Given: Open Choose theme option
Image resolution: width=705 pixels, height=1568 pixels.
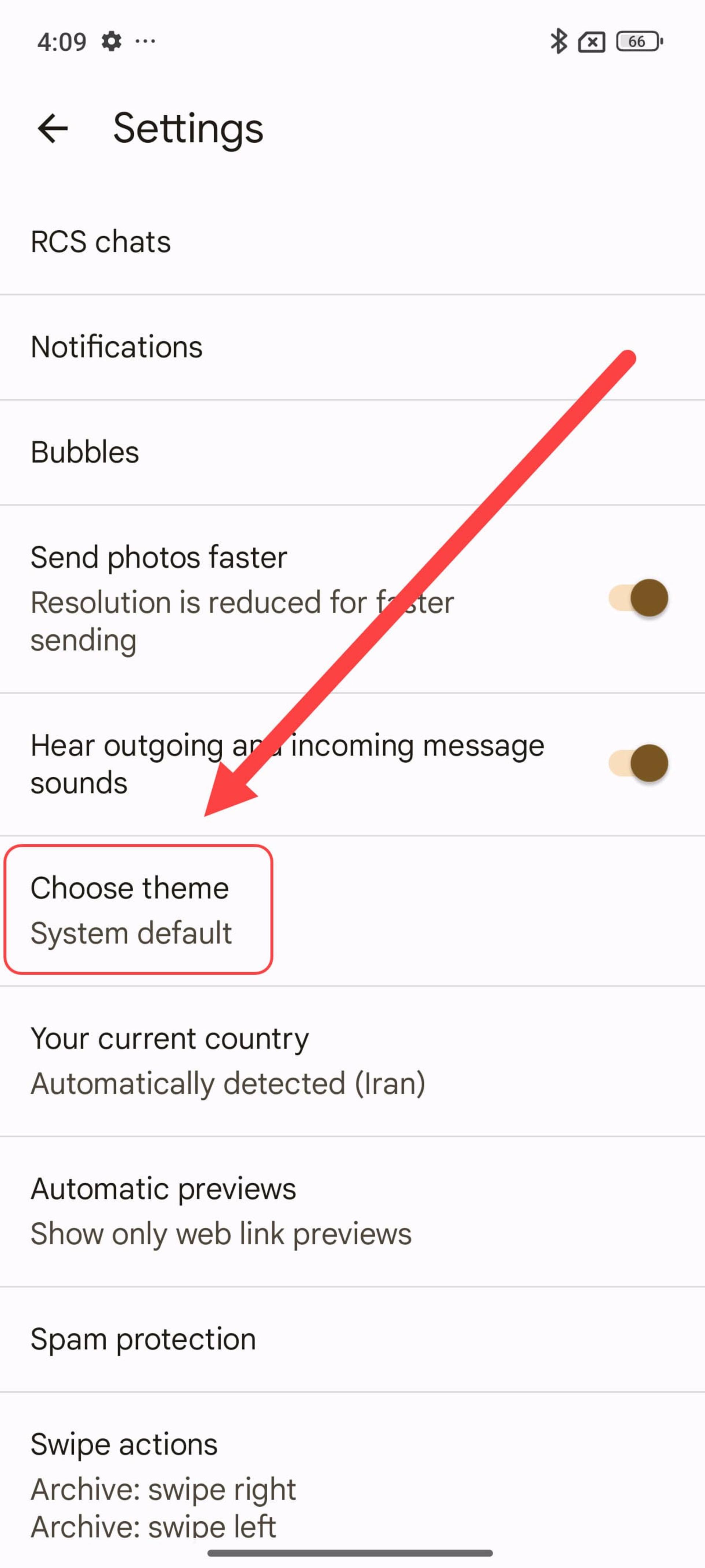Looking at the screenshot, I should [352, 911].
